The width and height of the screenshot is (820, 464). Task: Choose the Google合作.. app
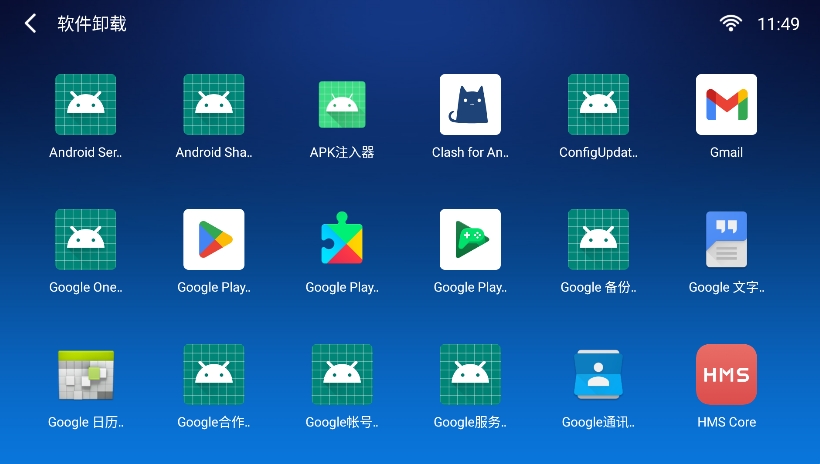click(213, 375)
